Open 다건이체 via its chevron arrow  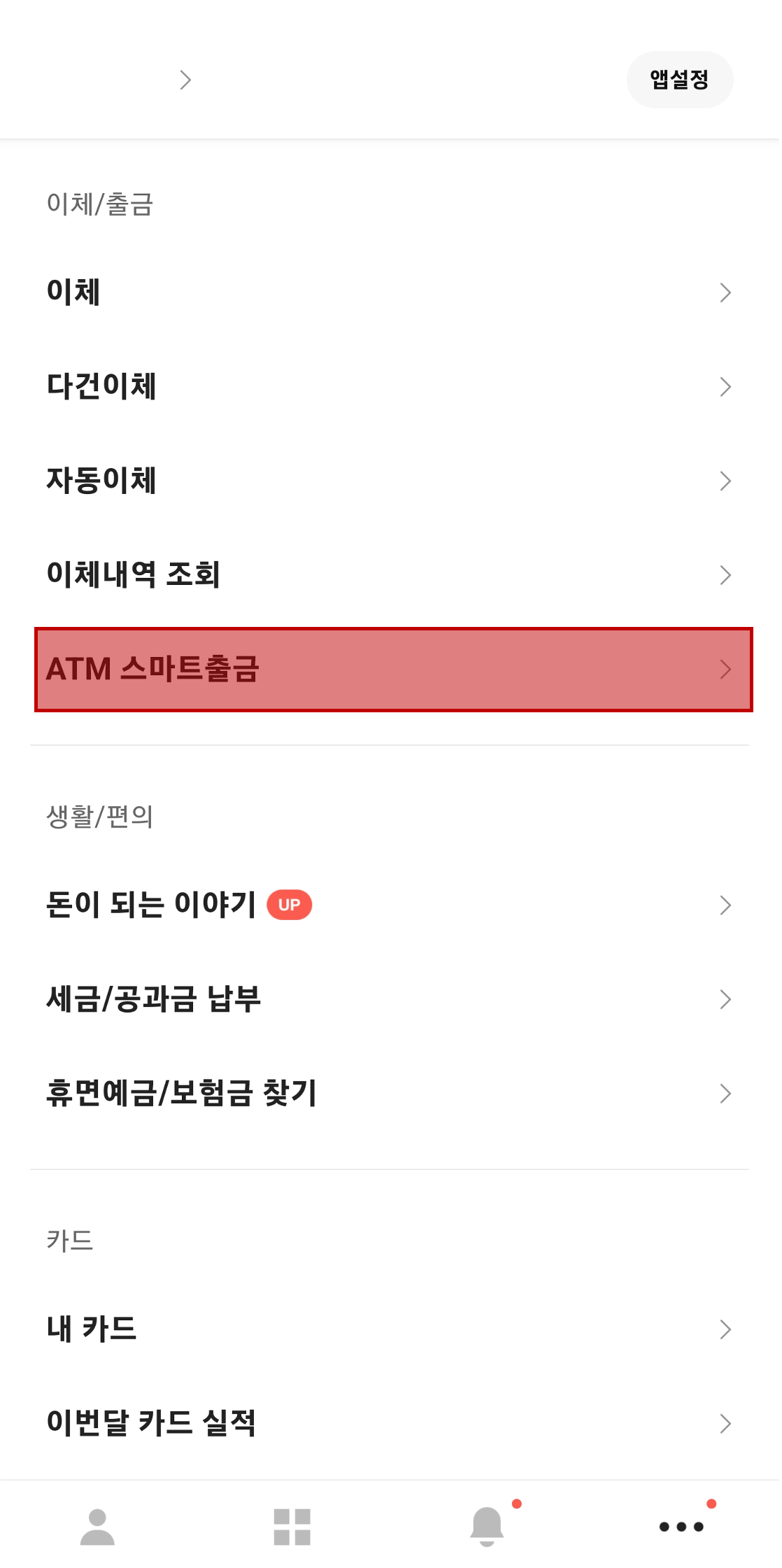point(726,386)
